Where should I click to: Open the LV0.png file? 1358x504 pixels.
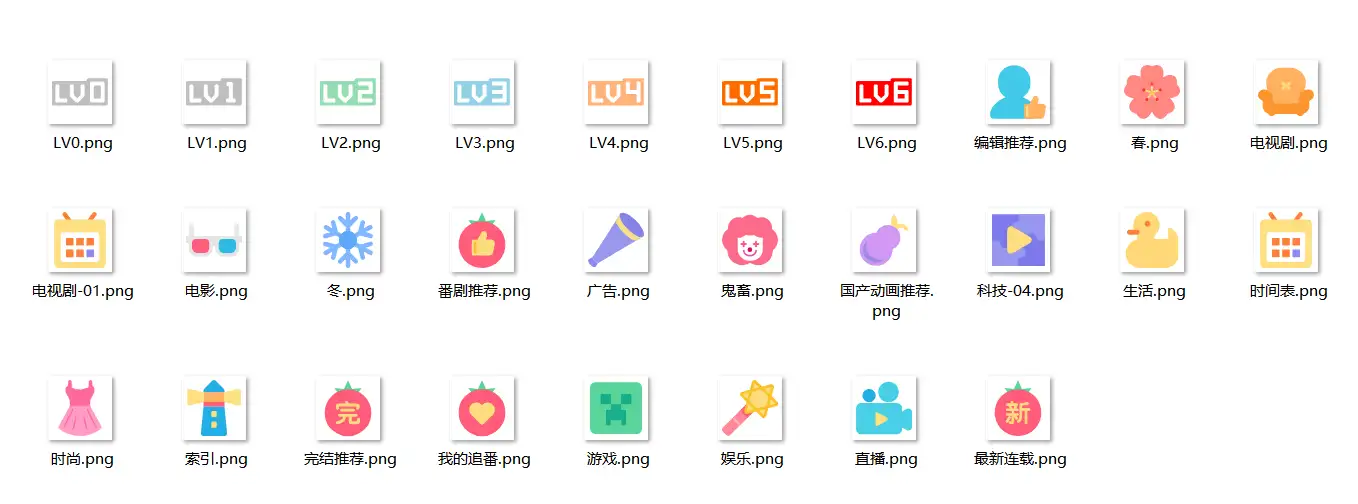80,93
